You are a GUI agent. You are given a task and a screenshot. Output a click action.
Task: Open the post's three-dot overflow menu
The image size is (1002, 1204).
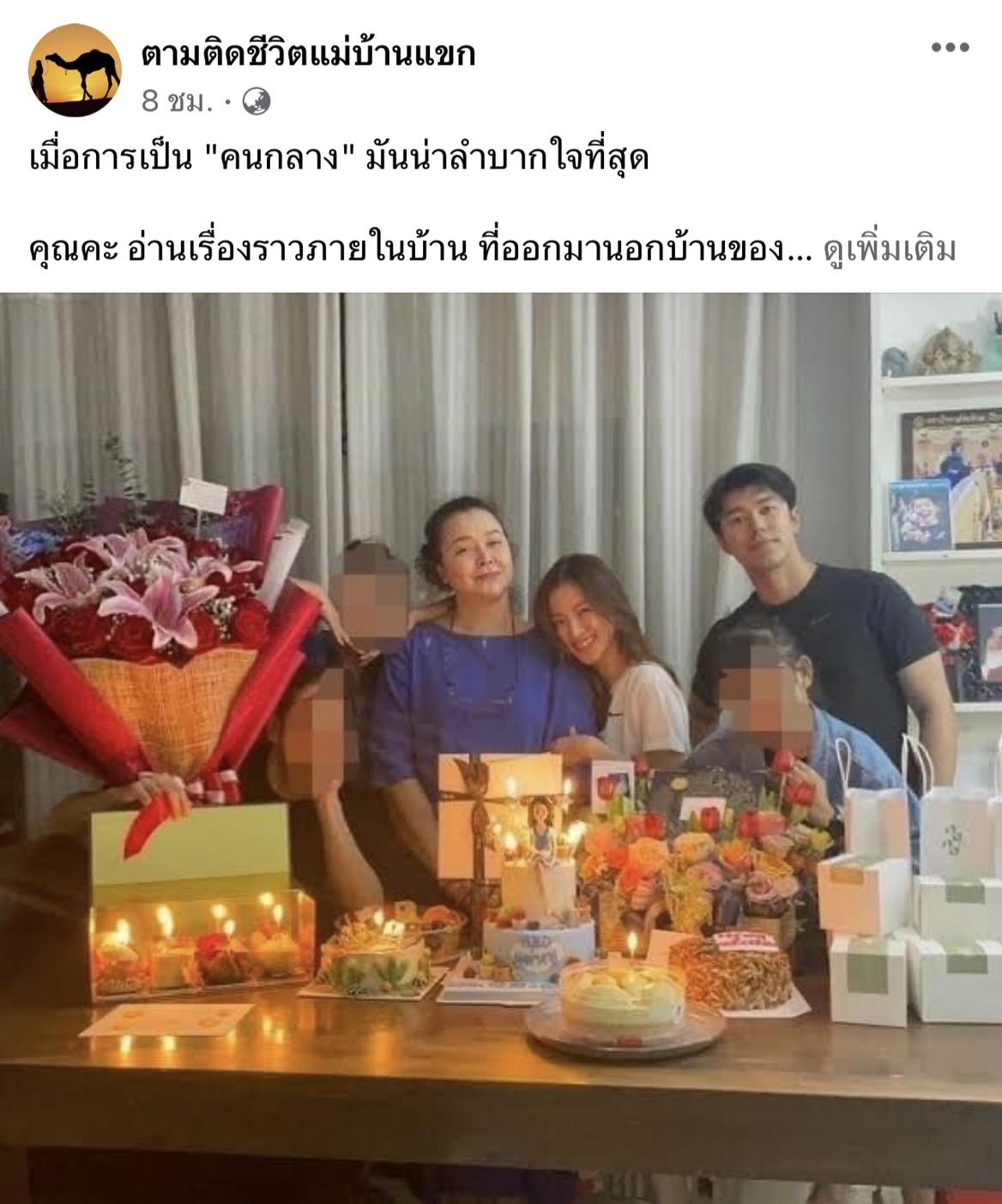pyautogui.click(x=950, y=48)
